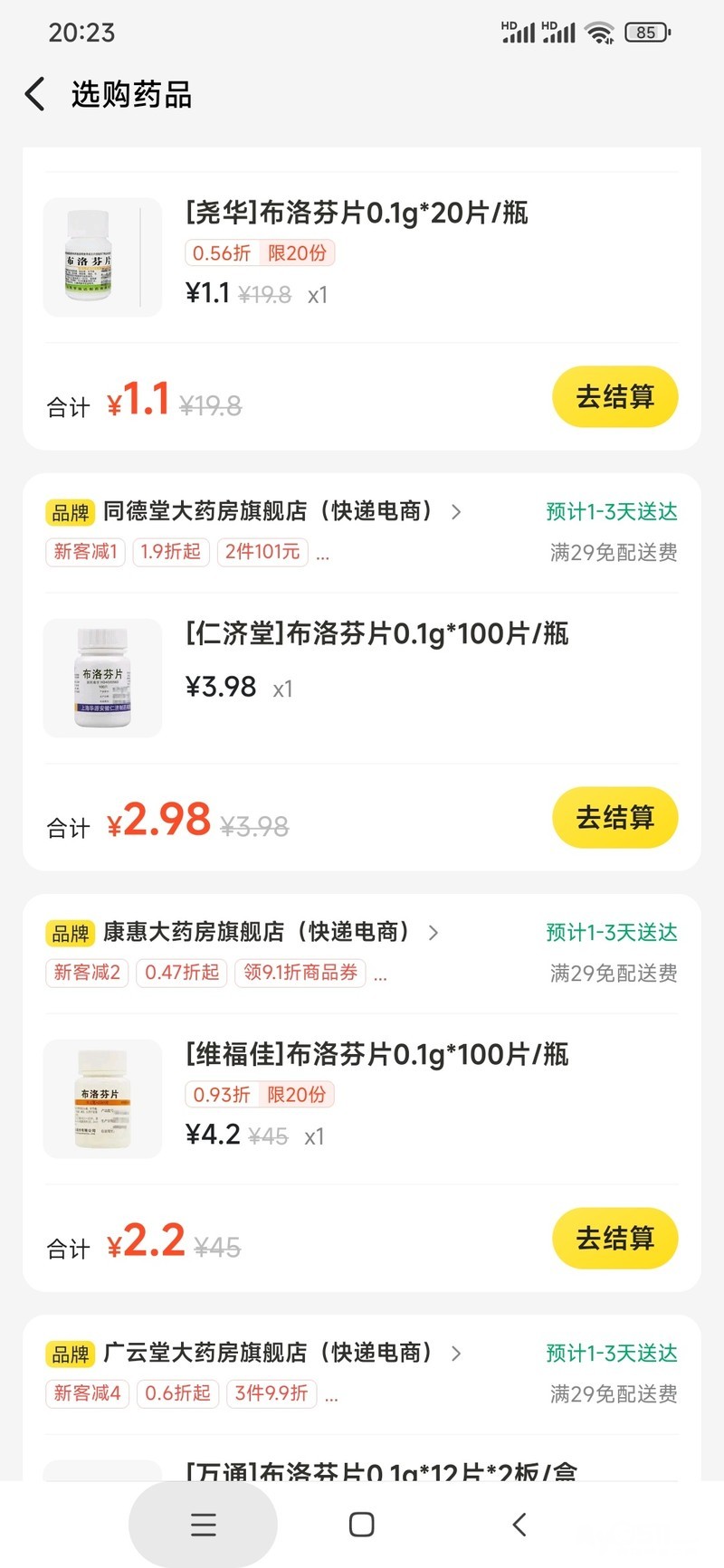Tap the 新客减1 coupon tag
This screenshot has width=724, height=1568.
coord(85,552)
